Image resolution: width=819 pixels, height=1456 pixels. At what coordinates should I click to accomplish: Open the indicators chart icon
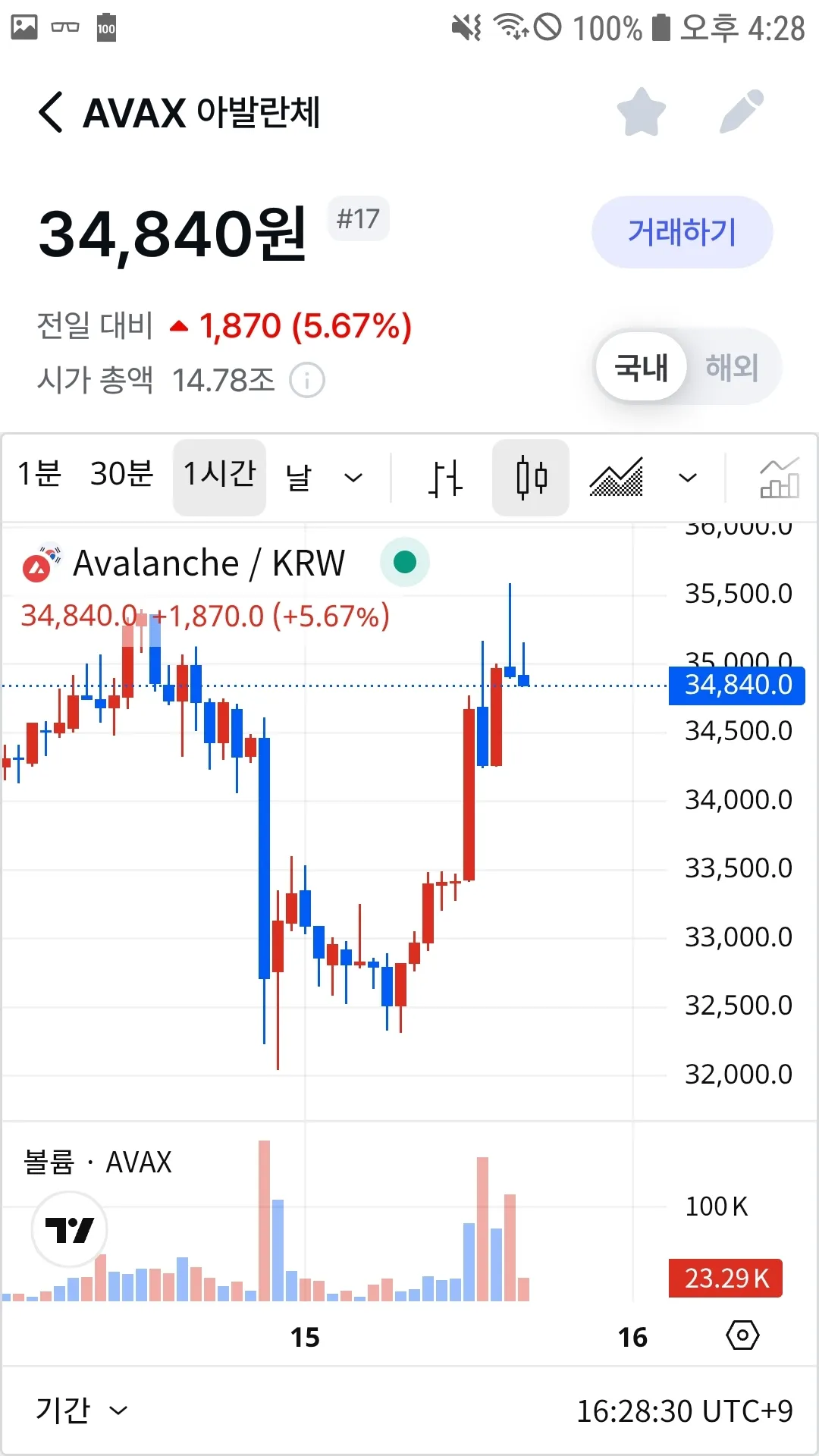click(x=779, y=478)
